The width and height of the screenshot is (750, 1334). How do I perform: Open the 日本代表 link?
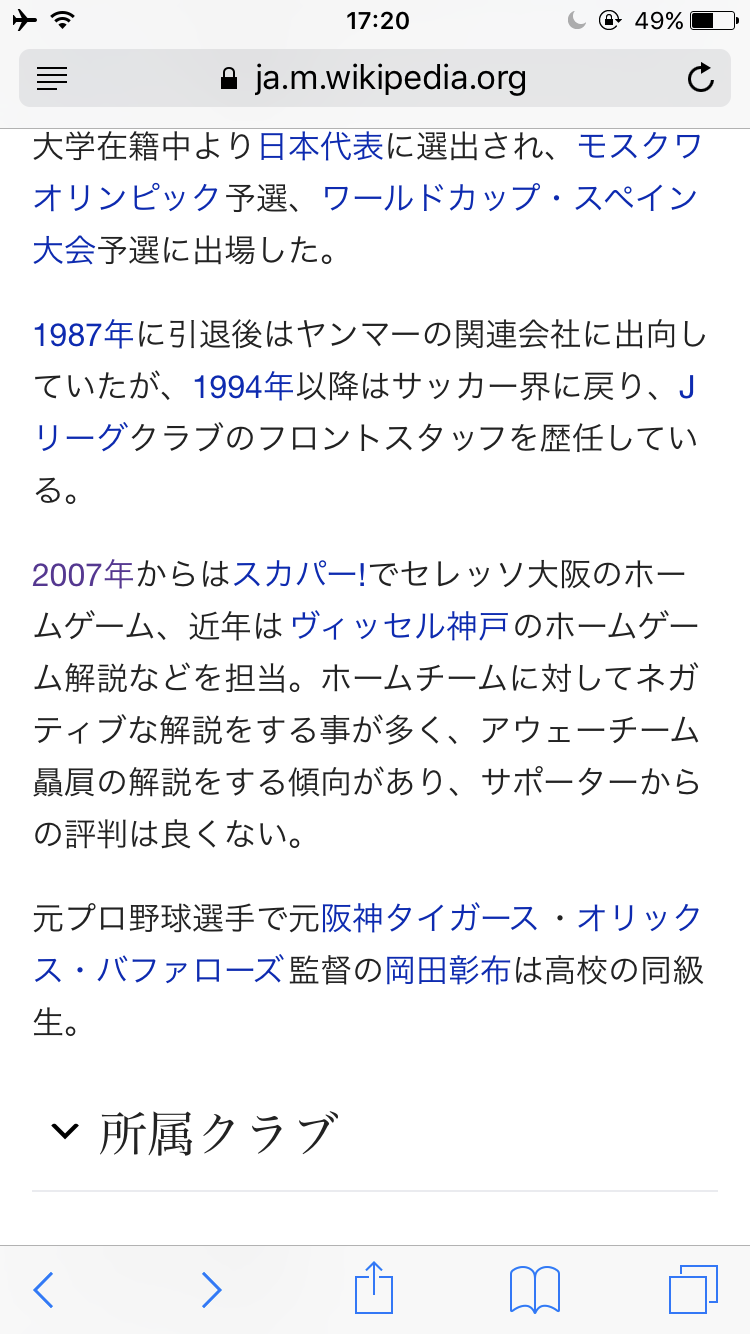pos(321,147)
